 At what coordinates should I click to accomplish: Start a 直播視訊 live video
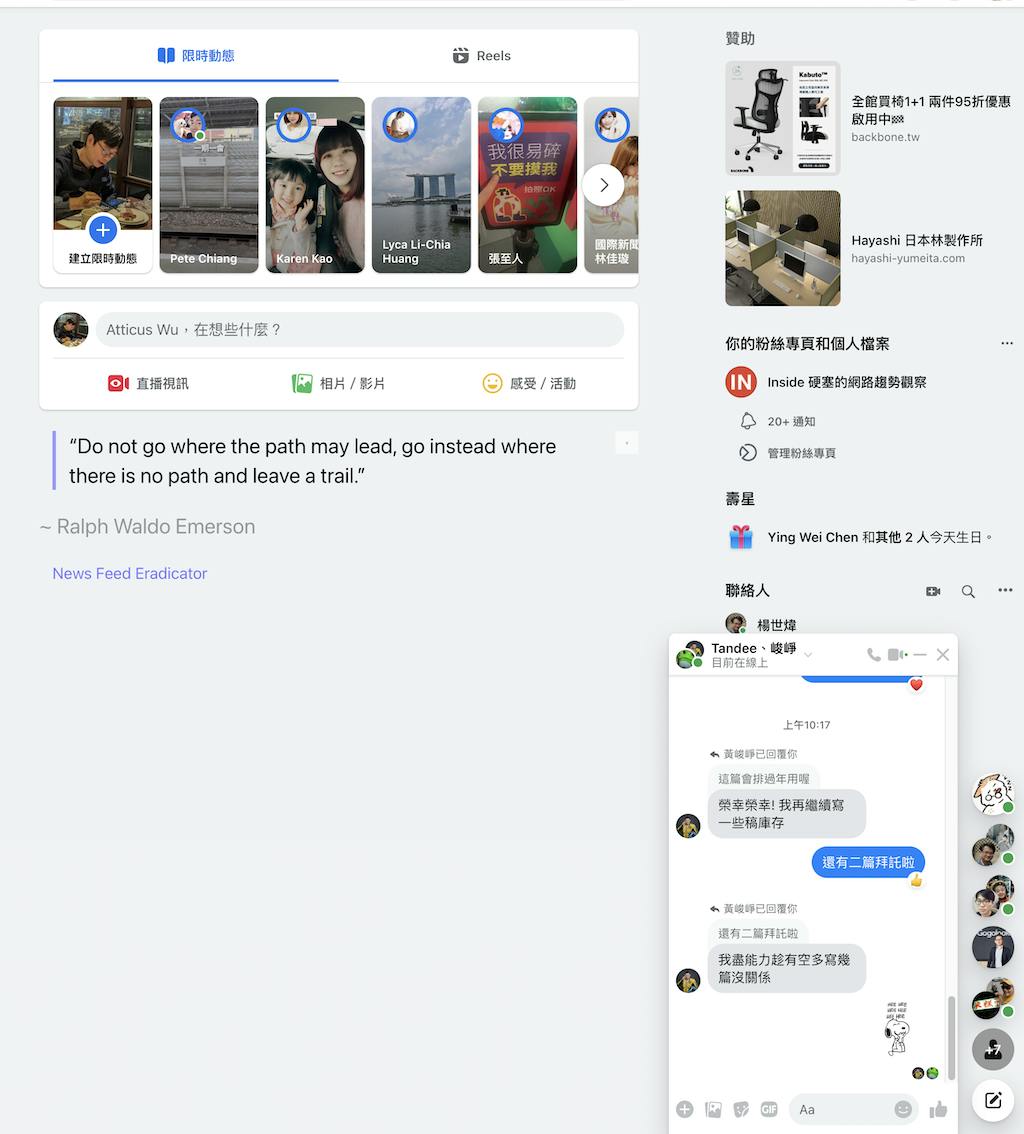click(x=148, y=383)
